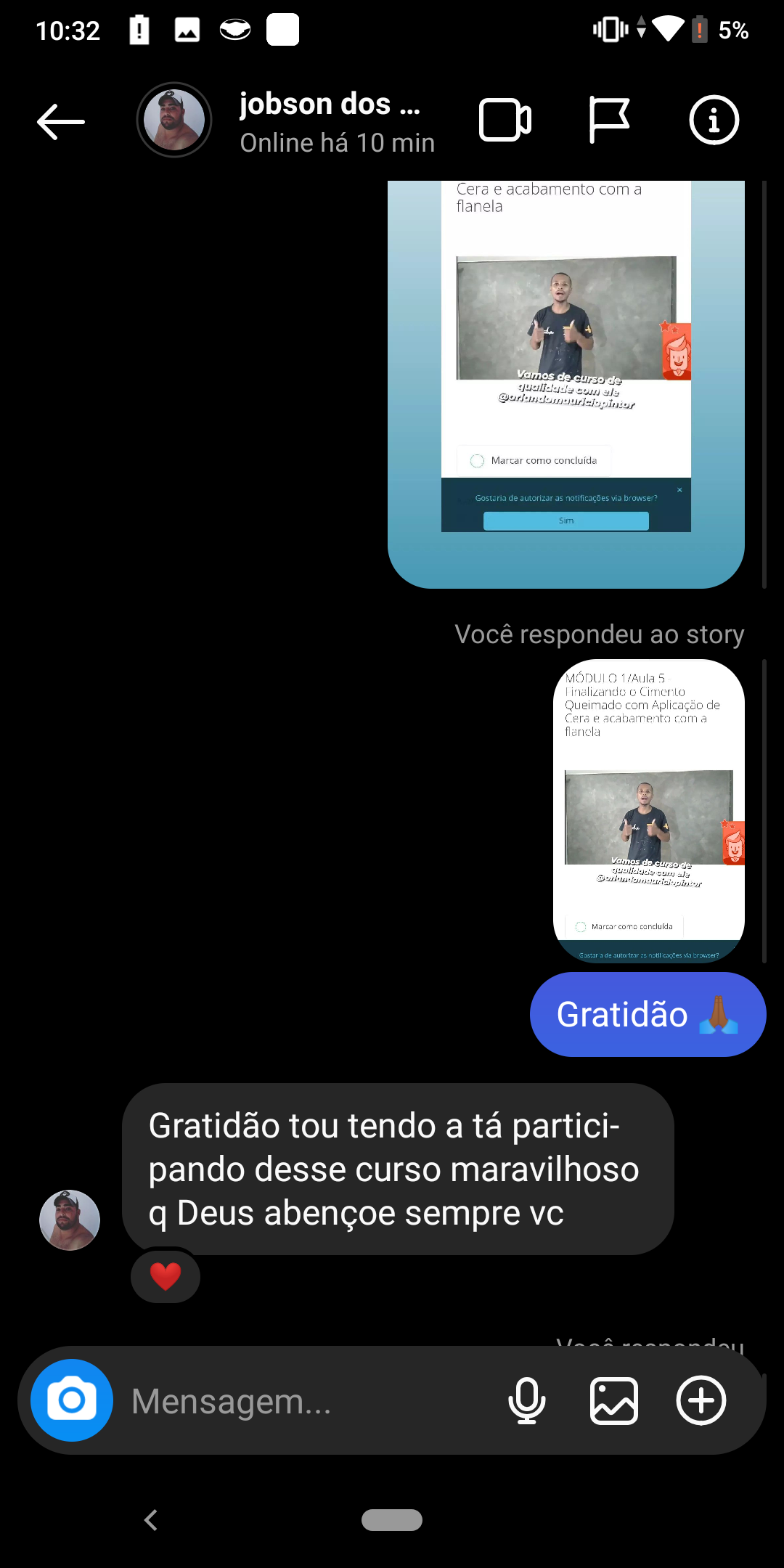784x1568 pixels.
Task: Open the camera from message bar
Action: click(72, 1400)
